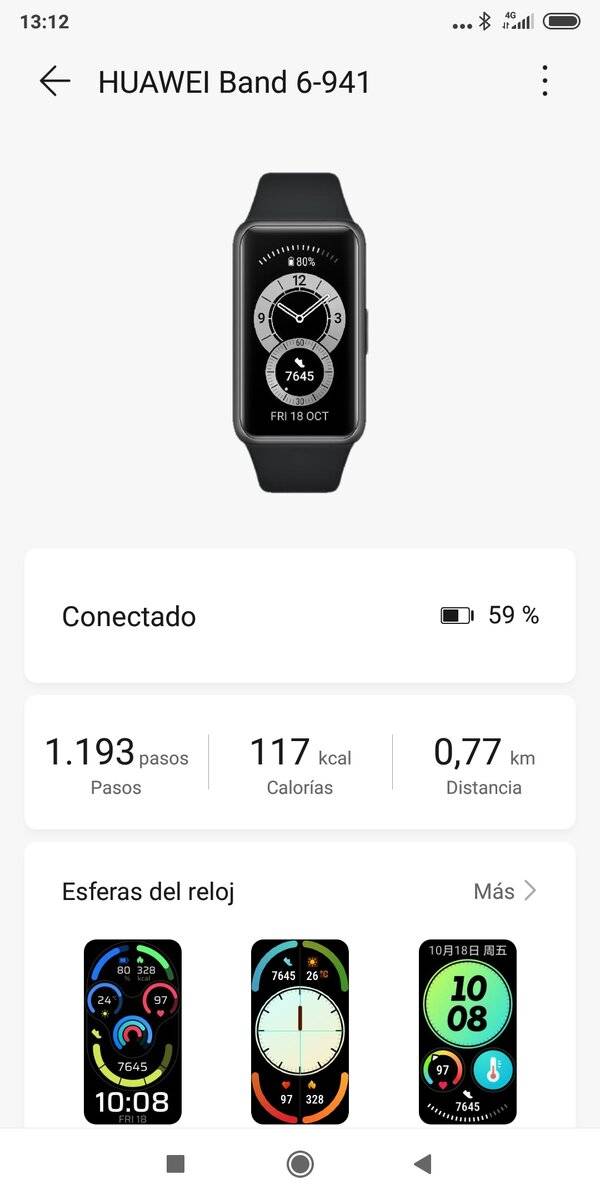Open Más watch faces list
The image size is (600, 1200).
point(505,891)
